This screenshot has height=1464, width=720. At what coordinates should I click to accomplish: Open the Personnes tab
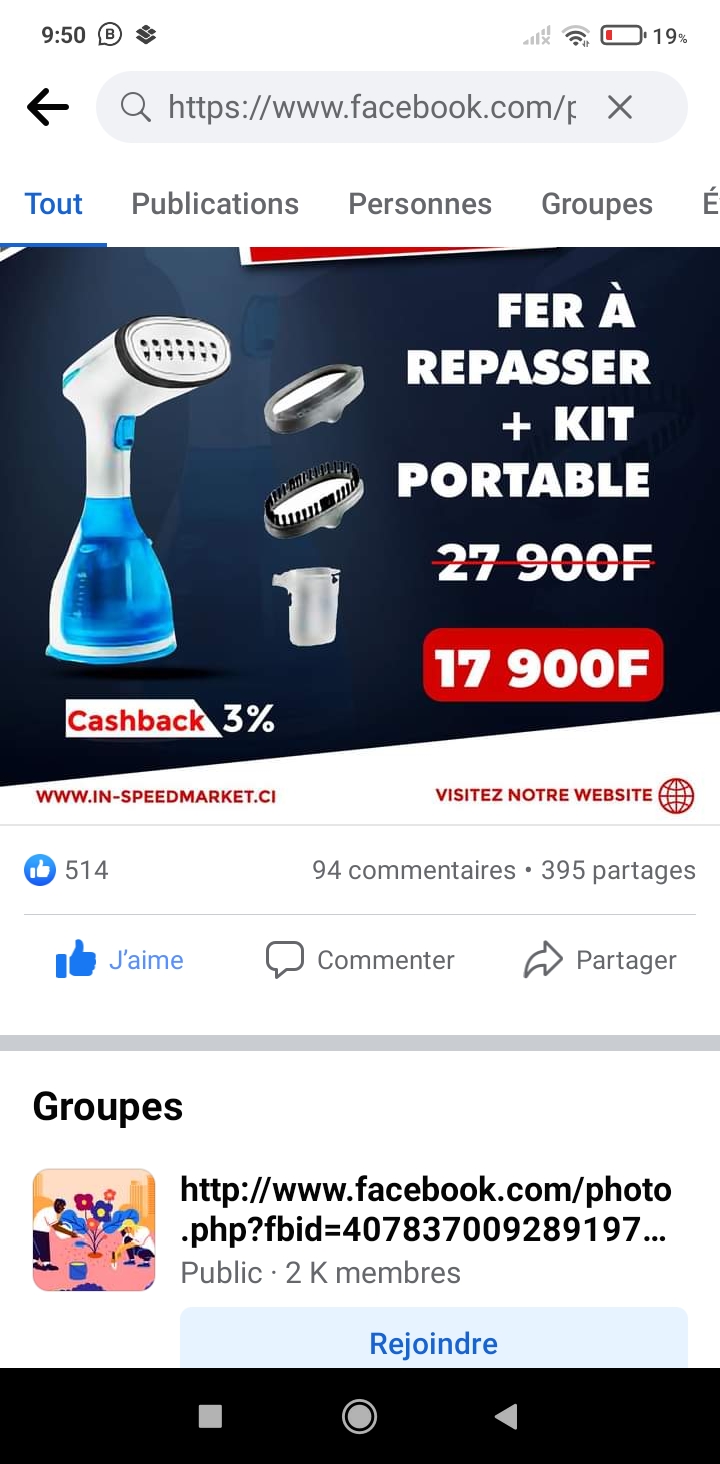click(x=420, y=204)
